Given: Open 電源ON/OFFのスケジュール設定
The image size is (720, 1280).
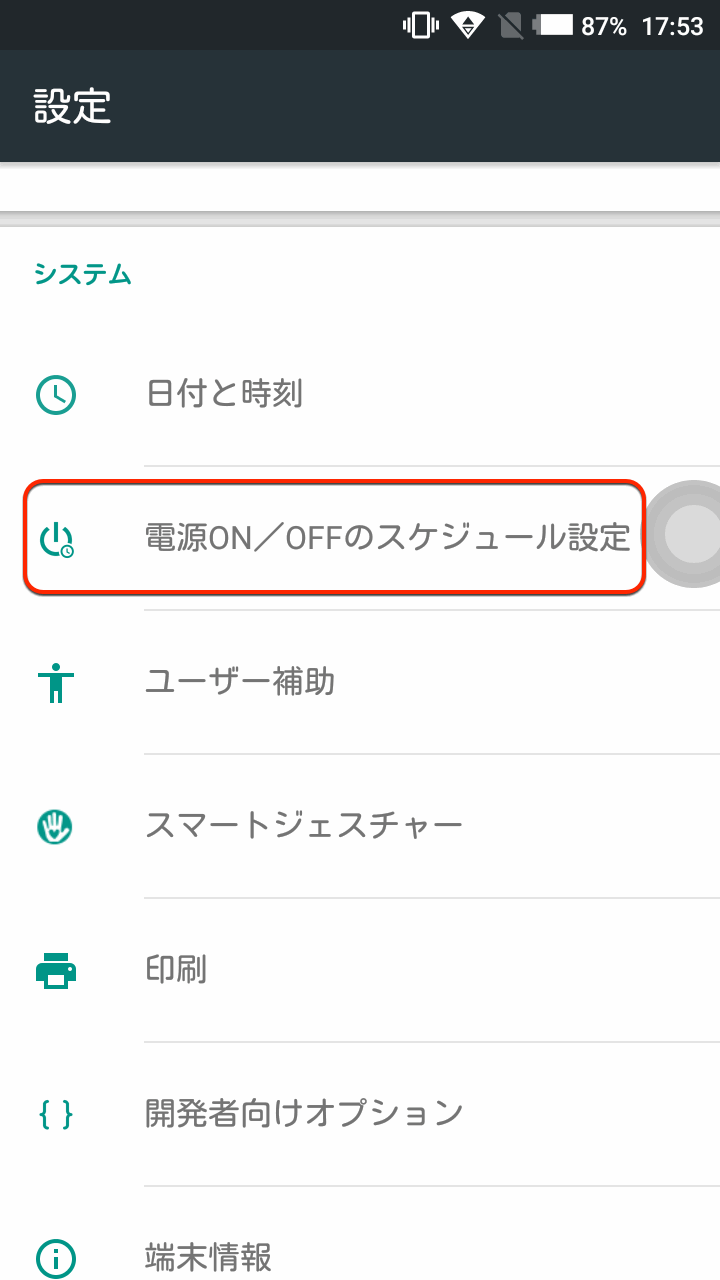Looking at the screenshot, I should point(386,538).
